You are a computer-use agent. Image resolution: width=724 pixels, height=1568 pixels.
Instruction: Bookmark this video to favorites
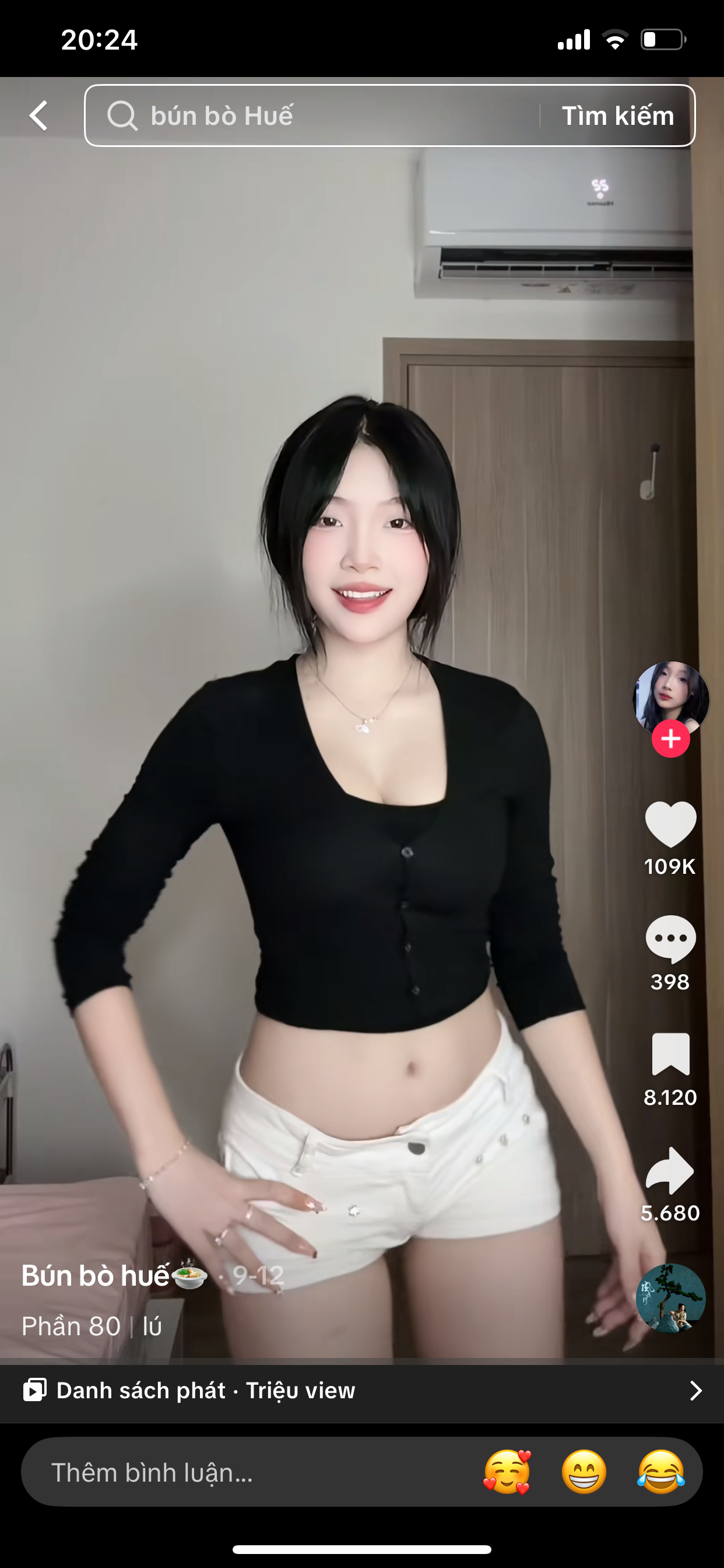click(670, 1054)
